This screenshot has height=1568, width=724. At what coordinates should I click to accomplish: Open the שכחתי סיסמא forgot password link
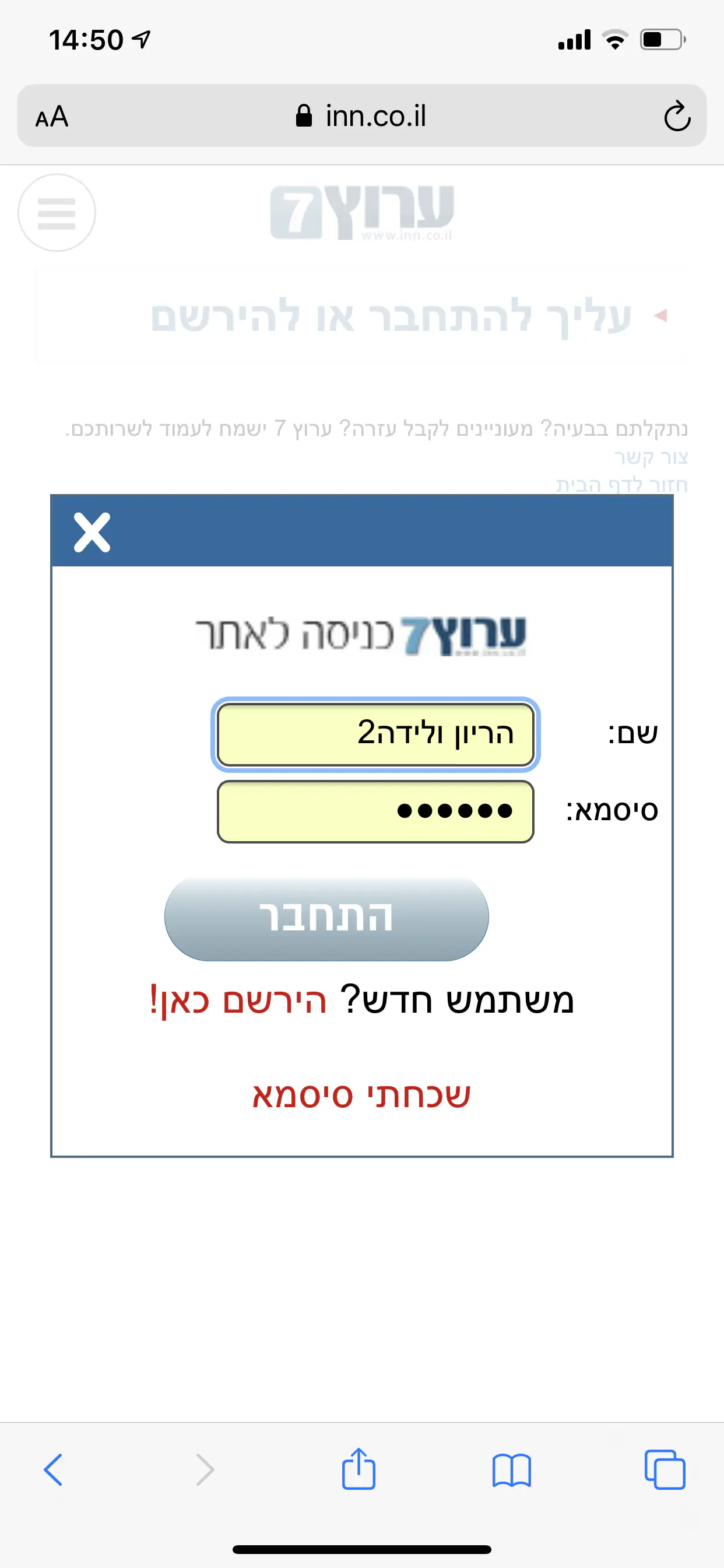click(361, 1095)
